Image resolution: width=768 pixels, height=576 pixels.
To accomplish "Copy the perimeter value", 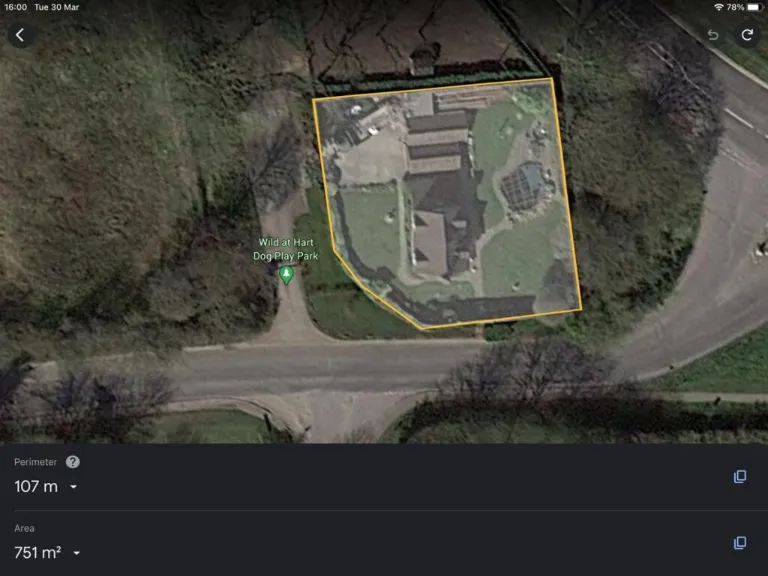I will point(740,477).
